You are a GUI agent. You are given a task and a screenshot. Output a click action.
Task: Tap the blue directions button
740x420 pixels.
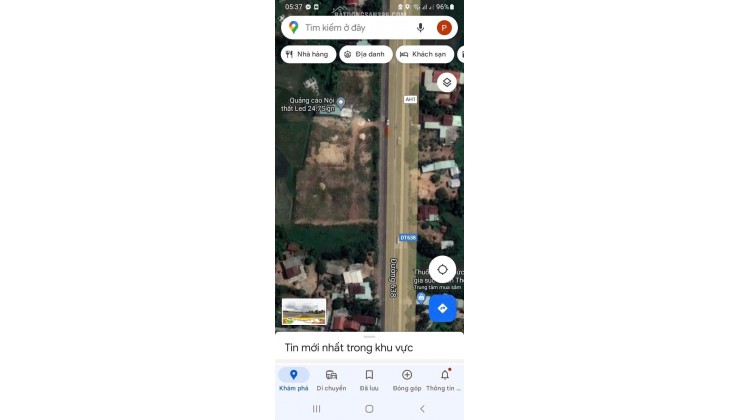coord(442,308)
